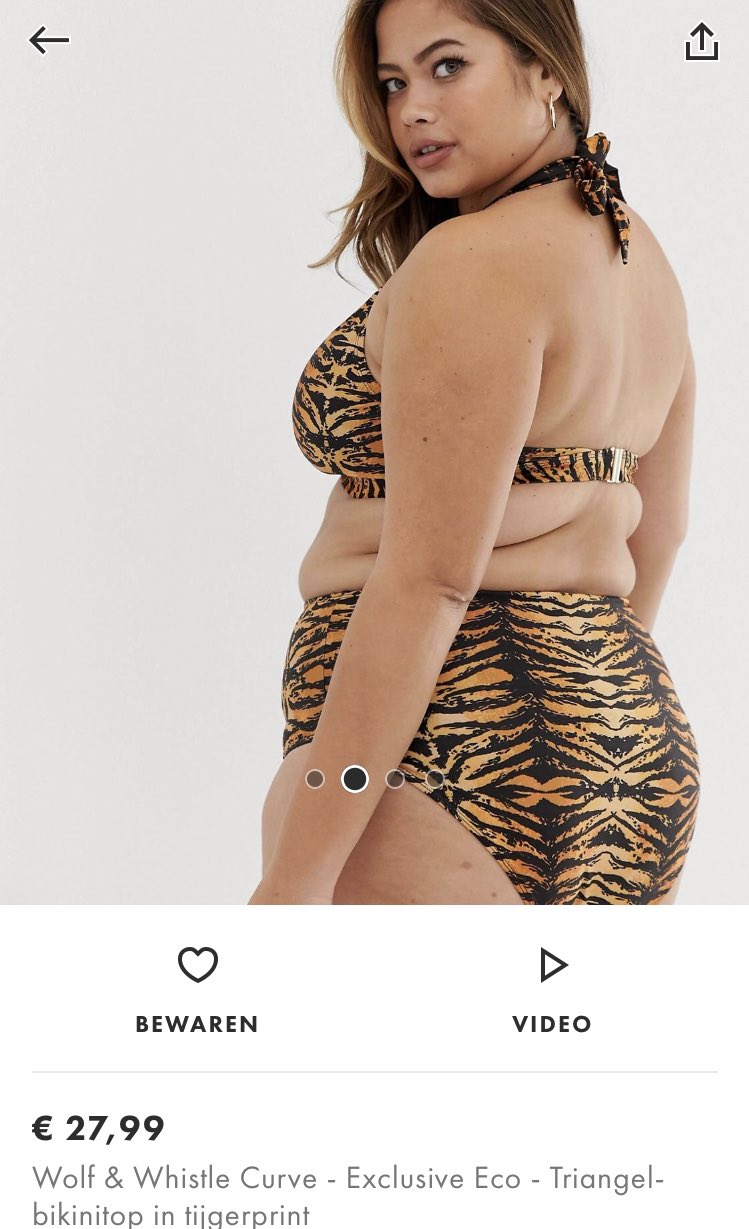The height and width of the screenshot is (1229, 749).
Task: Save item with the Bewaren heart
Action: [197, 987]
